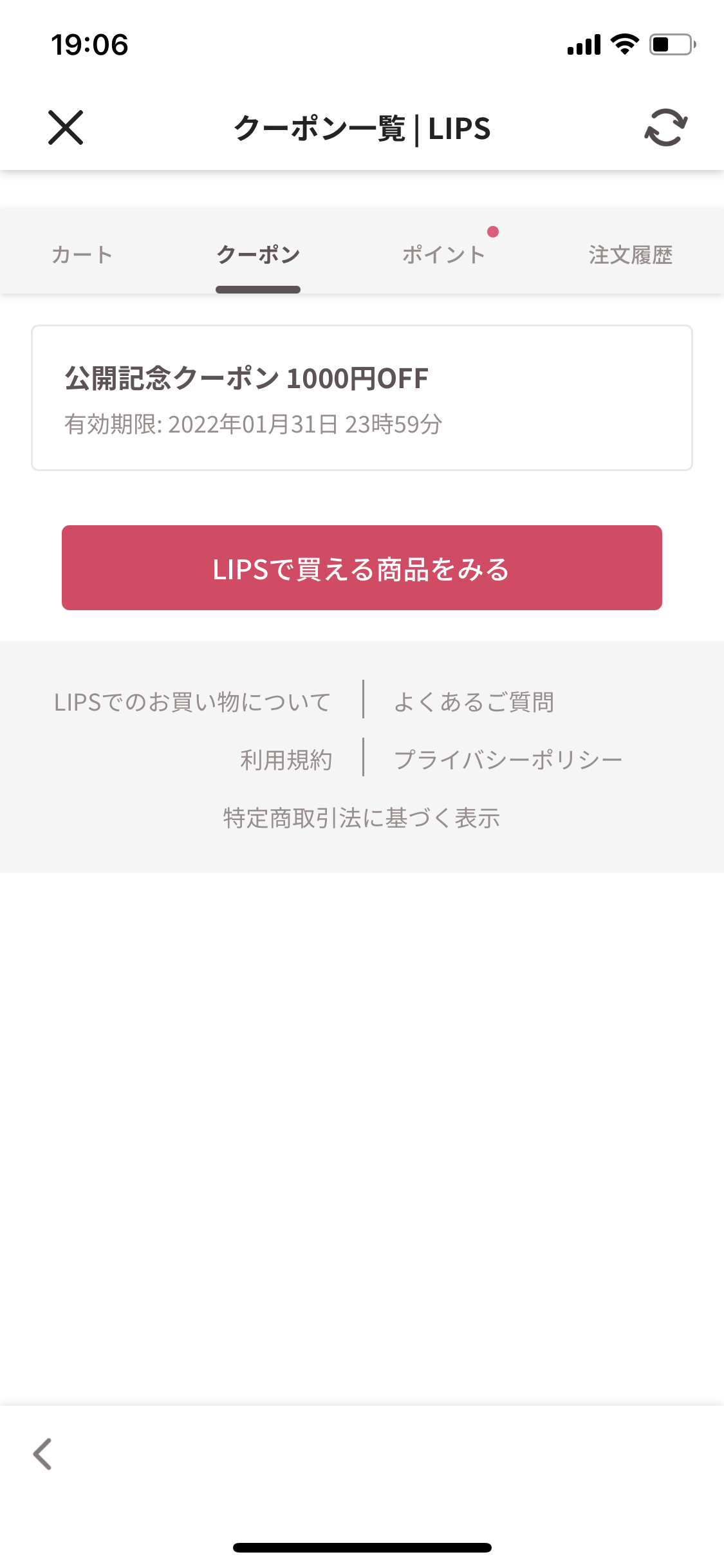Reload the page with the refresh icon
This screenshot has width=724, height=1568.
(665, 127)
